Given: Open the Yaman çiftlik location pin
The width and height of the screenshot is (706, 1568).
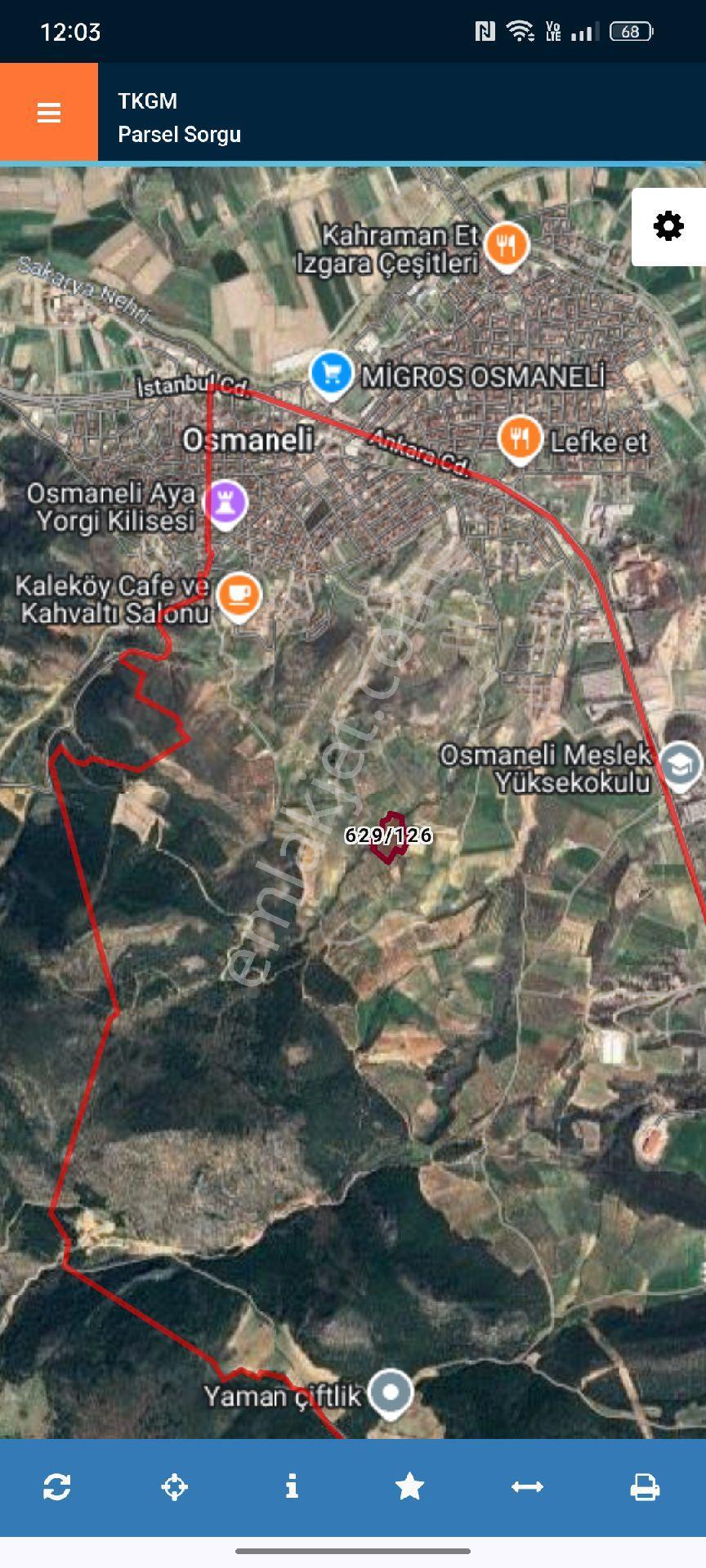Looking at the screenshot, I should (x=391, y=1393).
